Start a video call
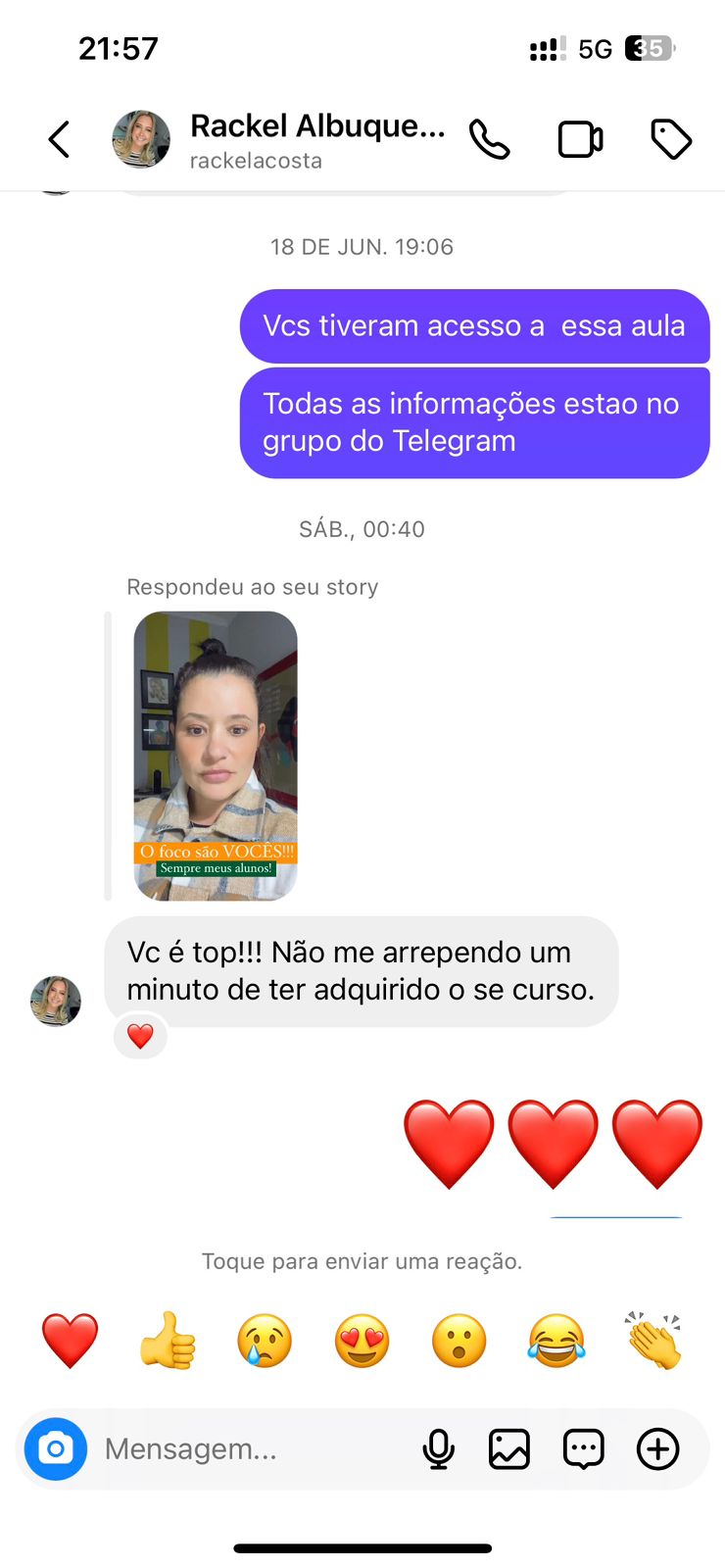The width and height of the screenshot is (725, 1568). coord(580,139)
